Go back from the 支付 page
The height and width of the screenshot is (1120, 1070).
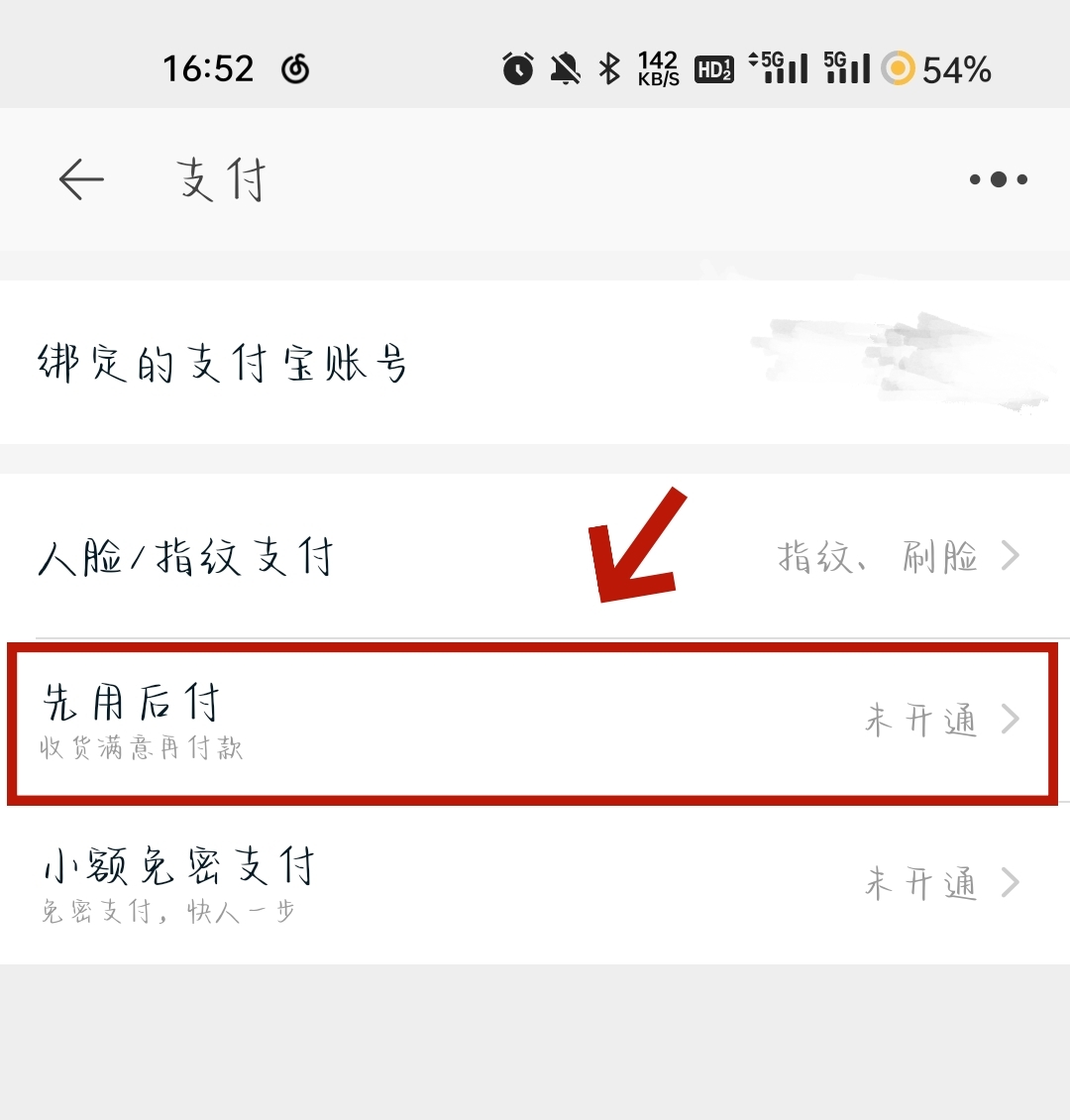pos(81,180)
